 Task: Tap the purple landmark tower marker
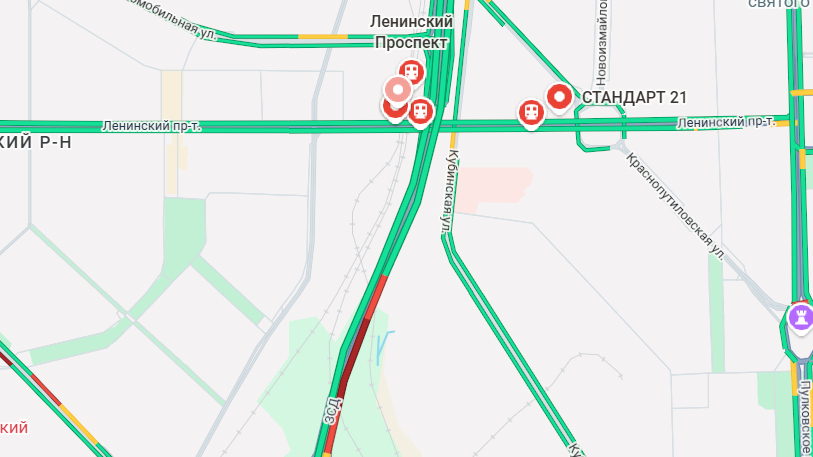click(800, 318)
